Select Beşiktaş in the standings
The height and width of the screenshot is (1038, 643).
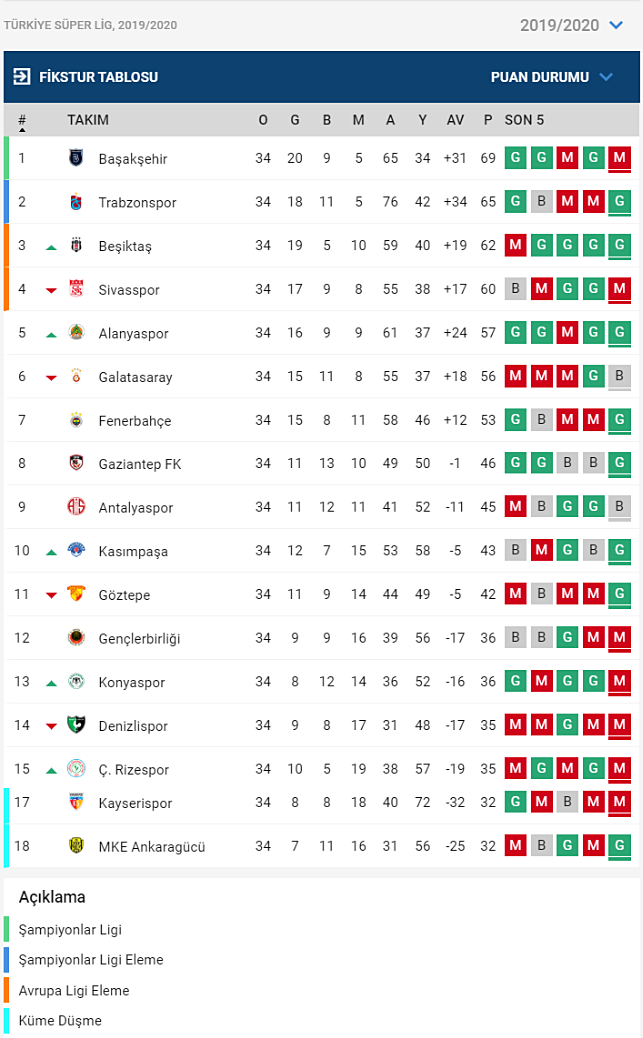[x=125, y=246]
